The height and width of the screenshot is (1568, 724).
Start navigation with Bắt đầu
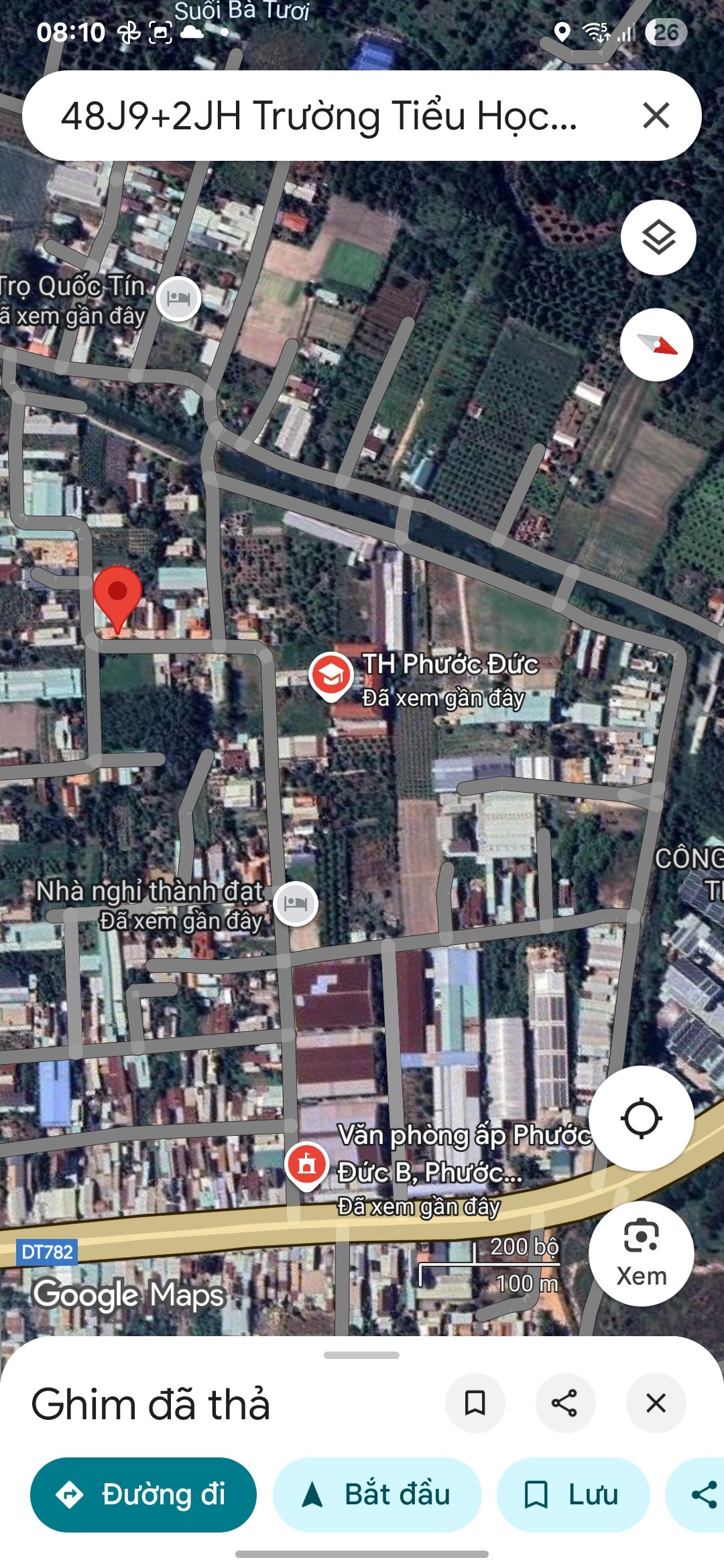(x=377, y=1494)
